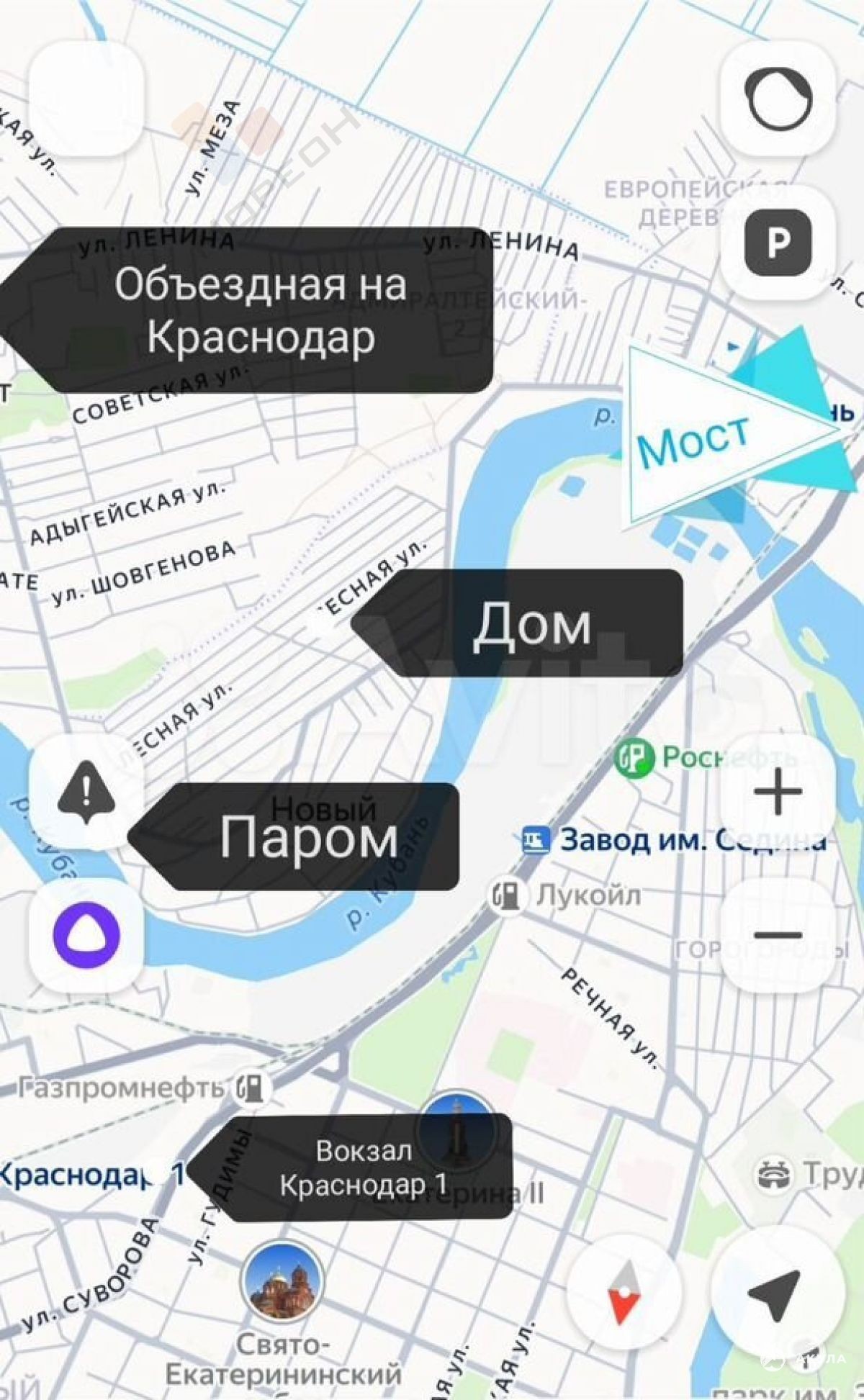The image size is (864, 1400).
Task: Report a road event via warning icon
Action: pos(86,792)
